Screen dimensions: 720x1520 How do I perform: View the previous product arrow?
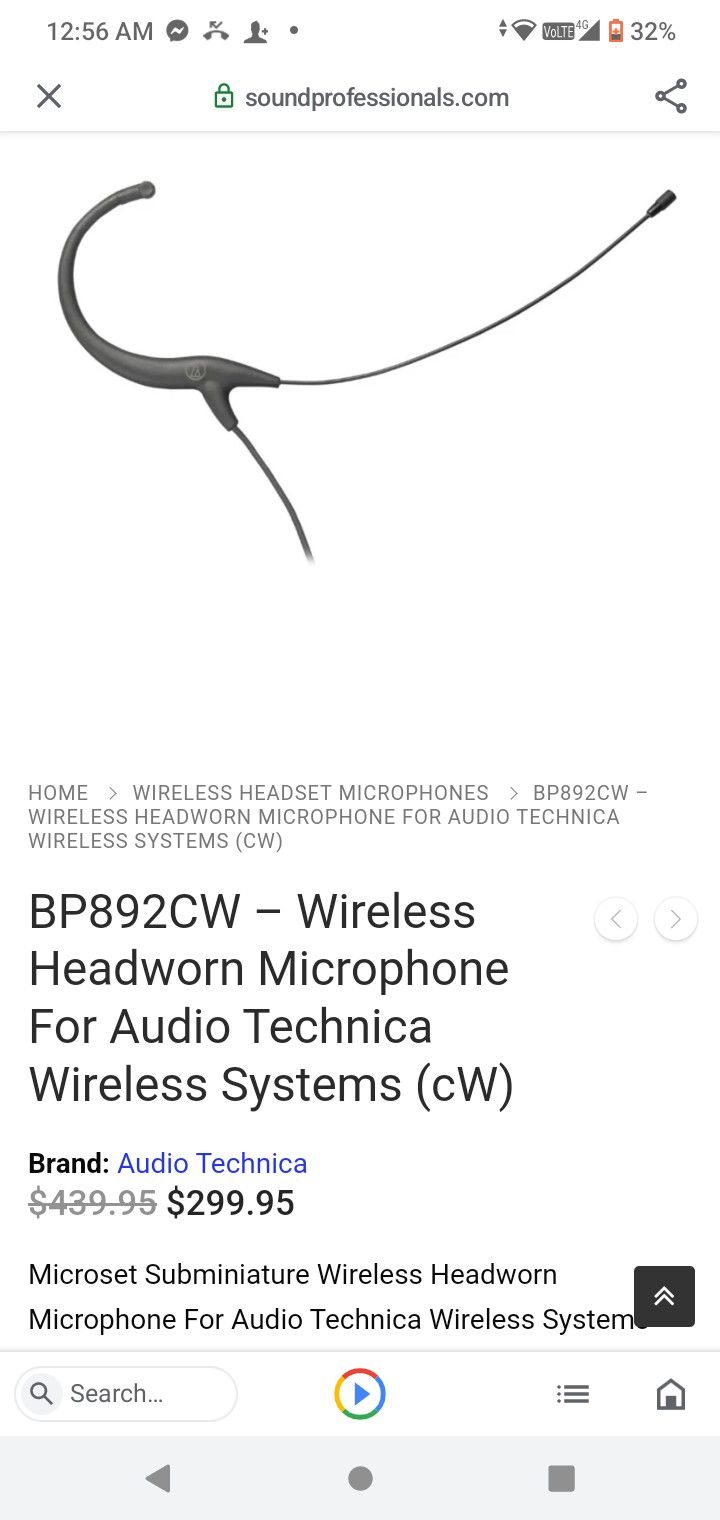[x=616, y=919]
